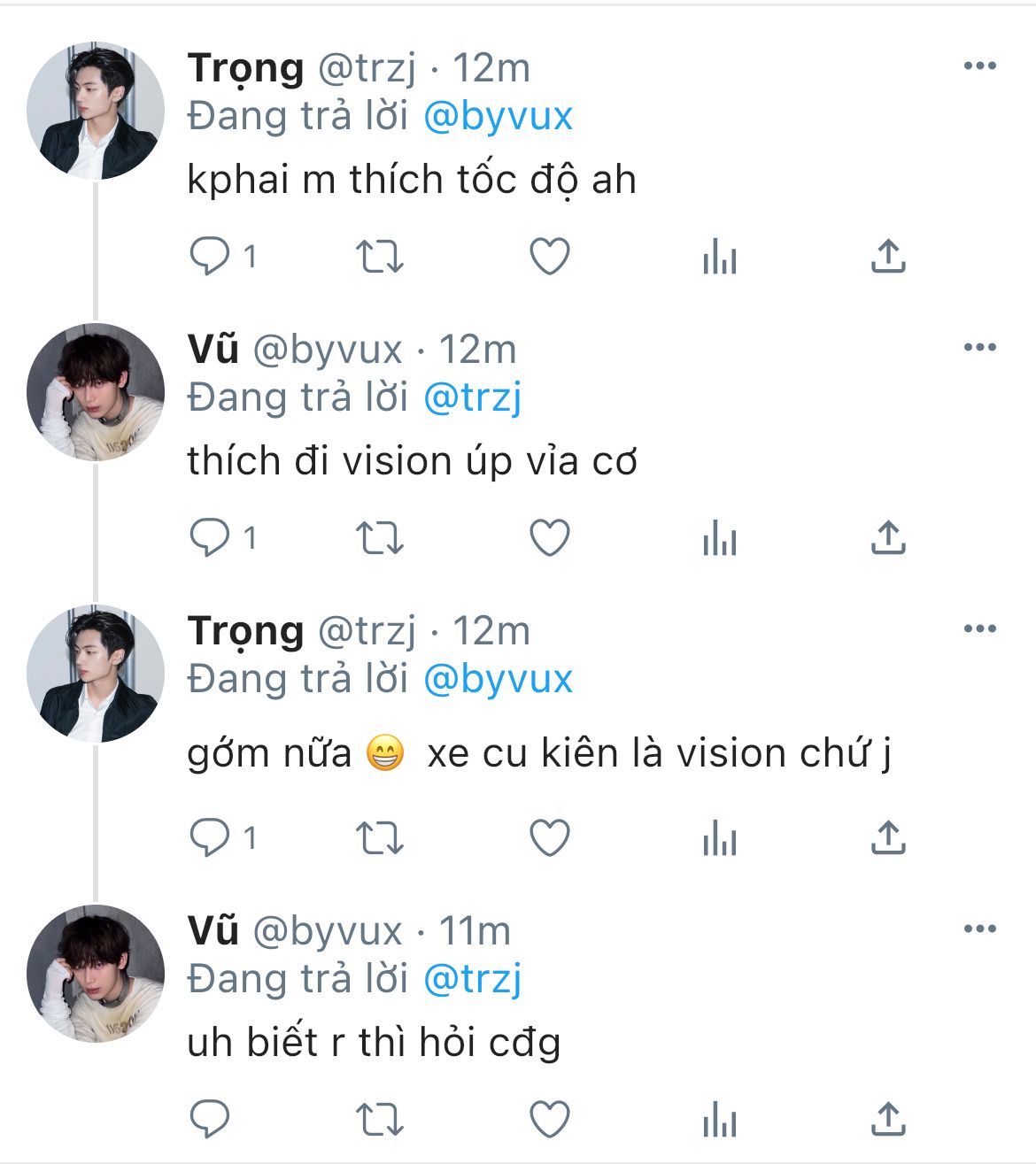The width and height of the screenshot is (1036, 1164).
Task: Share the tweet 'uh biết r thì hỏi cđg'
Action: coord(887,1120)
